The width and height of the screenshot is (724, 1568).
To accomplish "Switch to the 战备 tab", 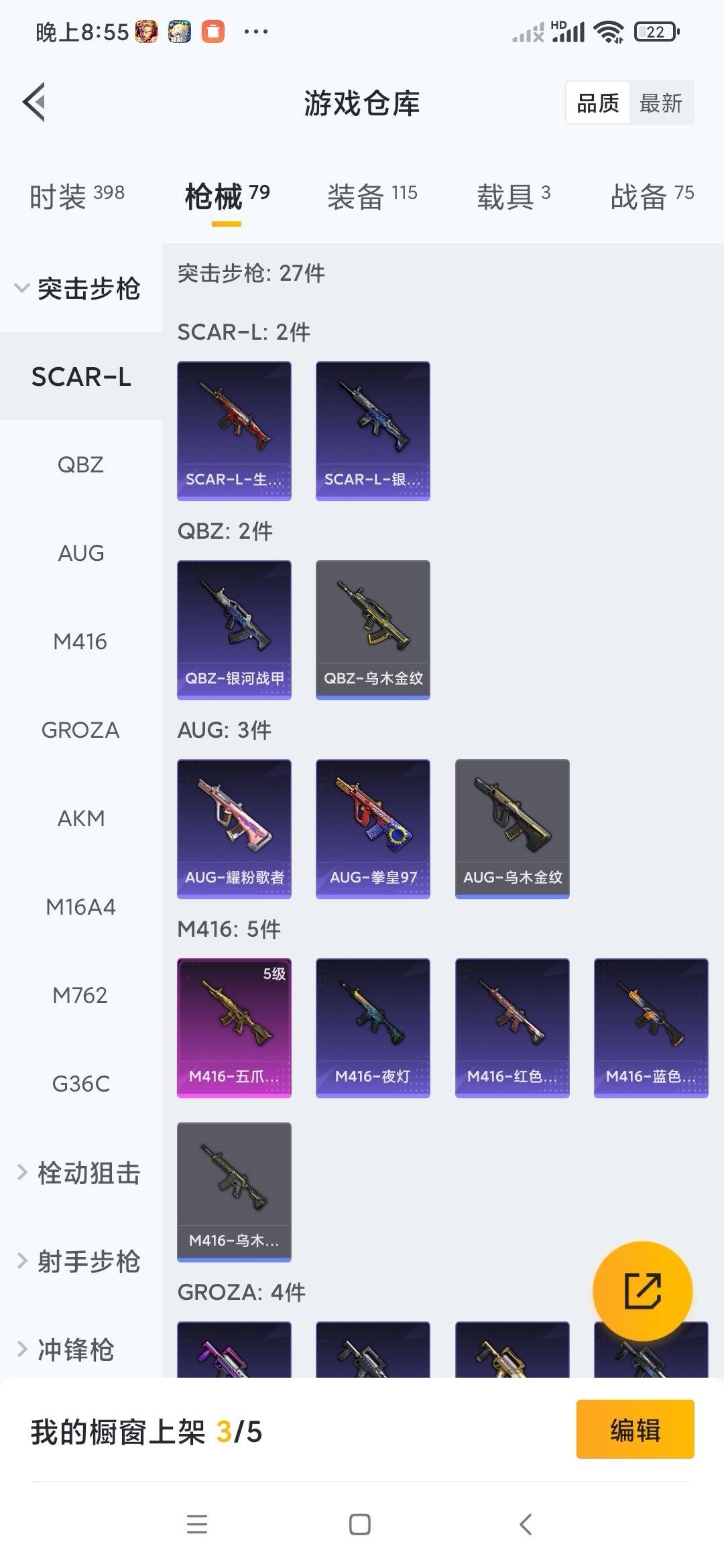I will point(652,196).
